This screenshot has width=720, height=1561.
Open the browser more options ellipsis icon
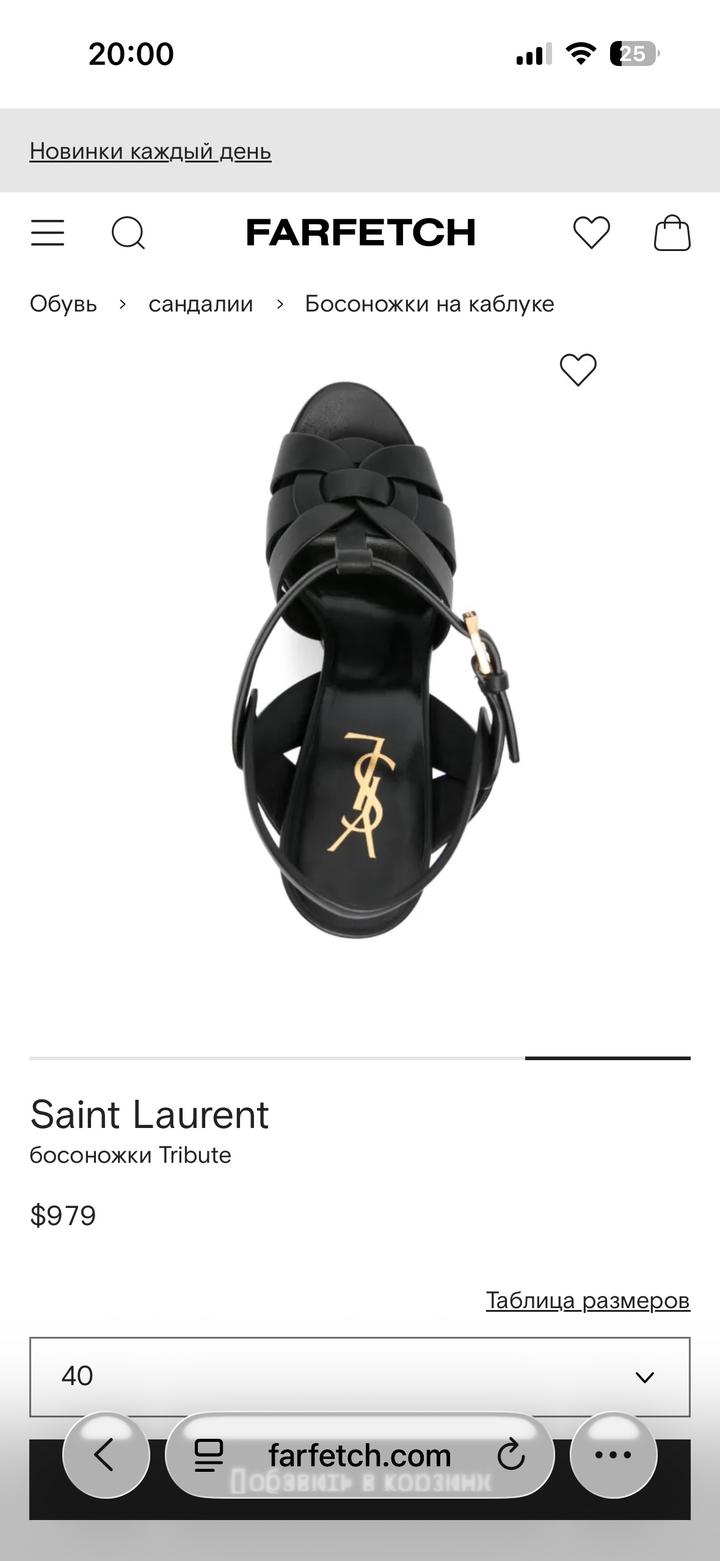click(614, 1455)
